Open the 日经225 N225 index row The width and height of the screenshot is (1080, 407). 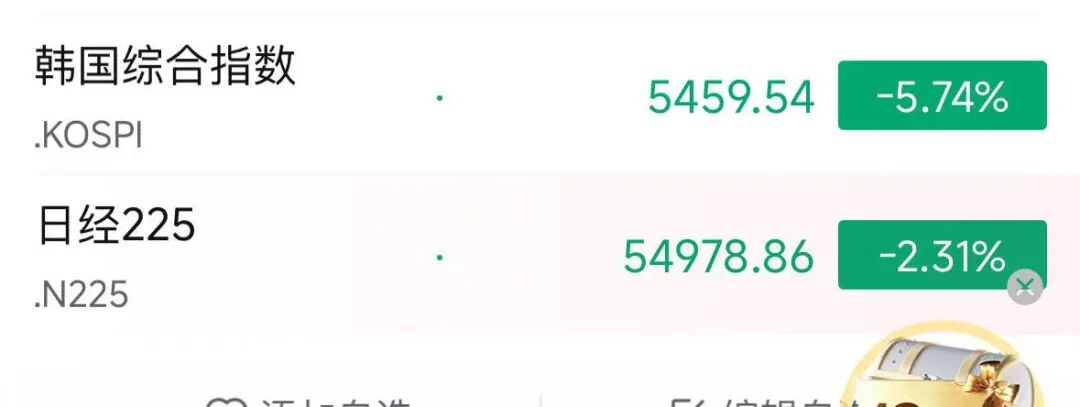point(300,256)
